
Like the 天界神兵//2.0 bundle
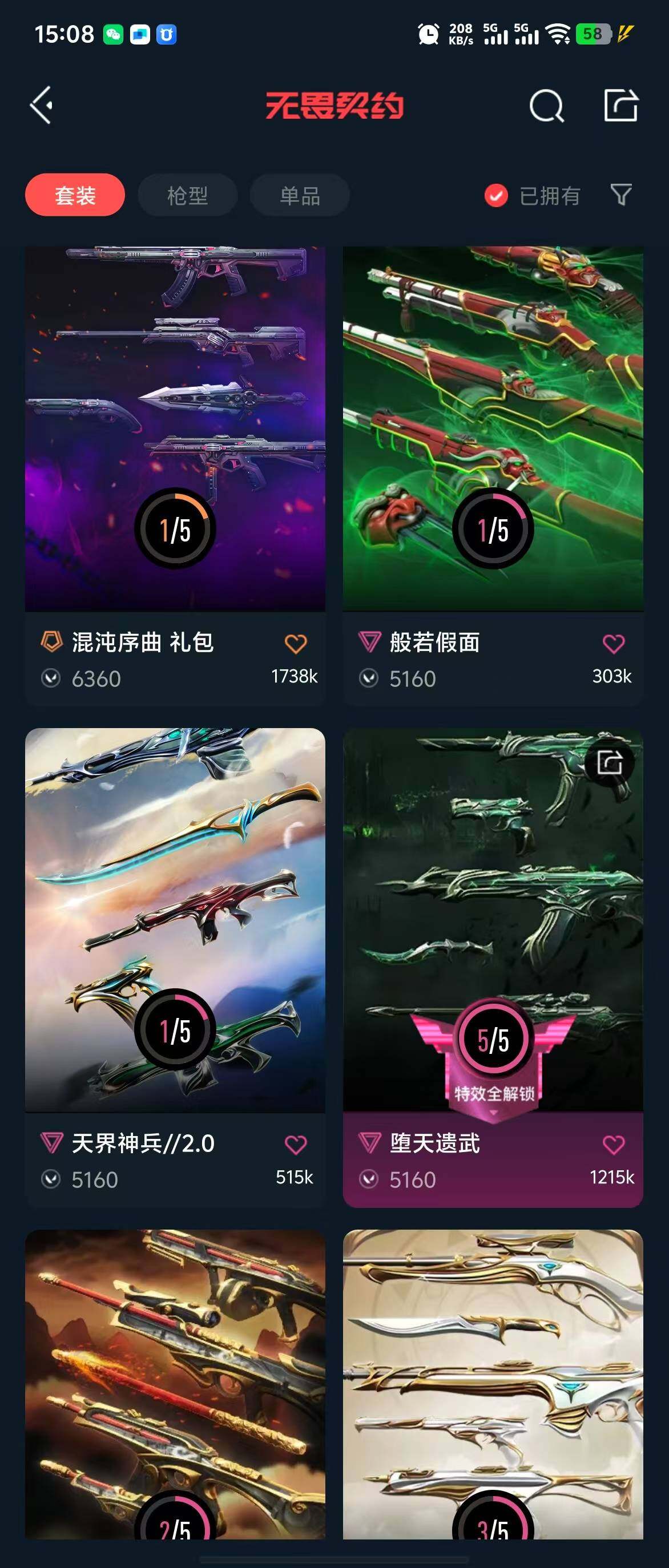296,1145
